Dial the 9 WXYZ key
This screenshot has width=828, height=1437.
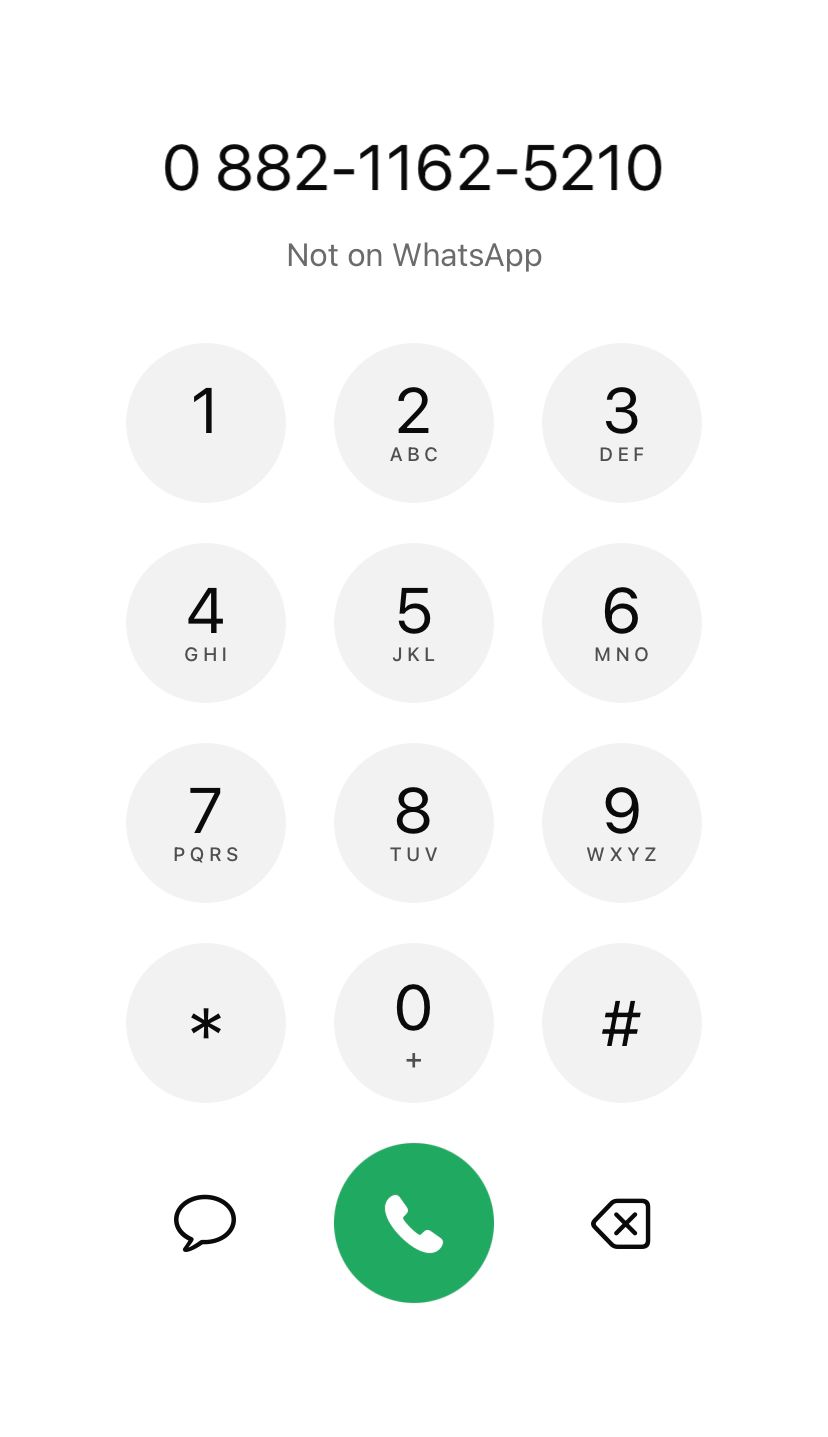tap(622, 822)
